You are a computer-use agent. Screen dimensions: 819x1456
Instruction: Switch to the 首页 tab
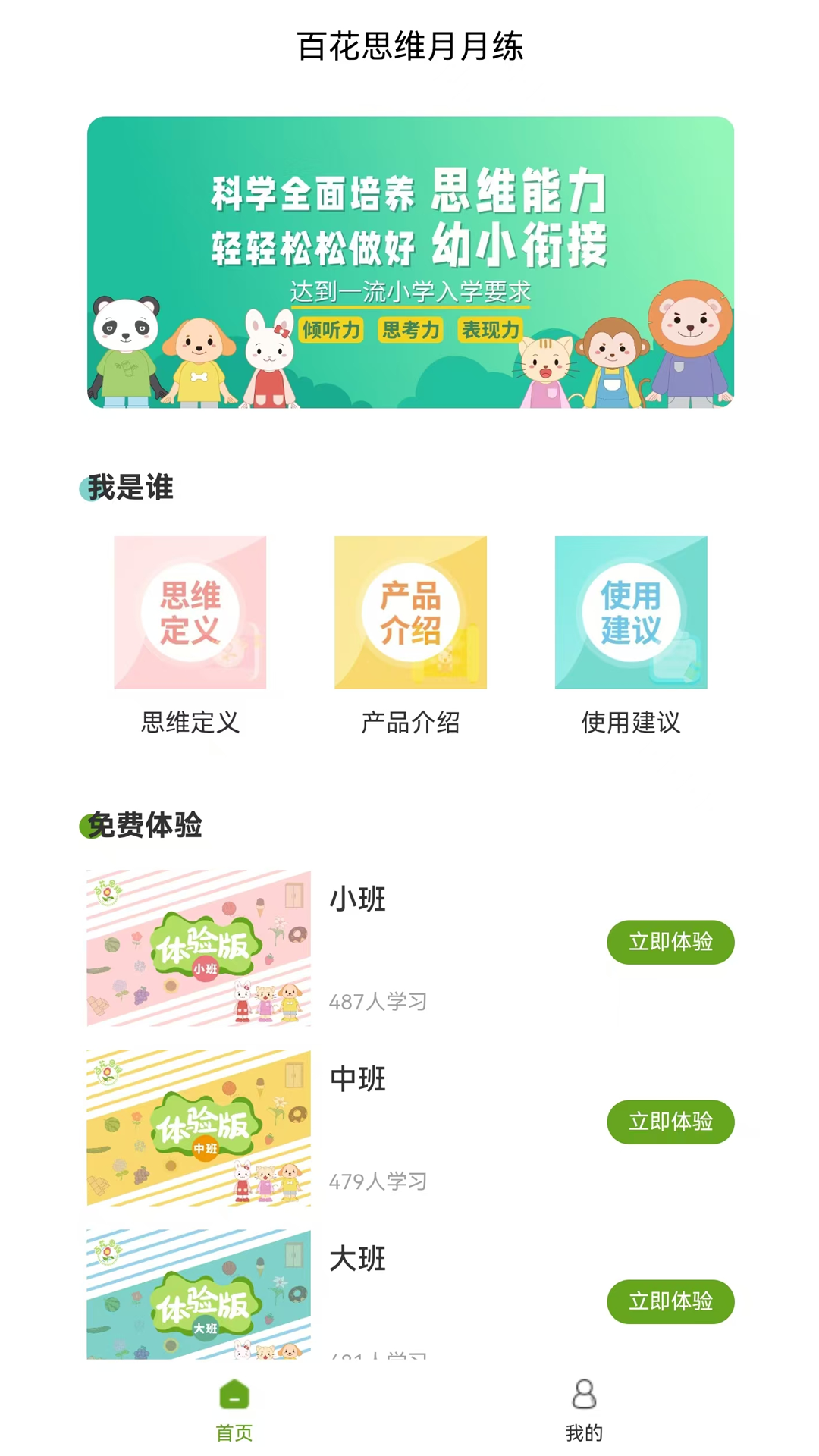click(x=234, y=1409)
